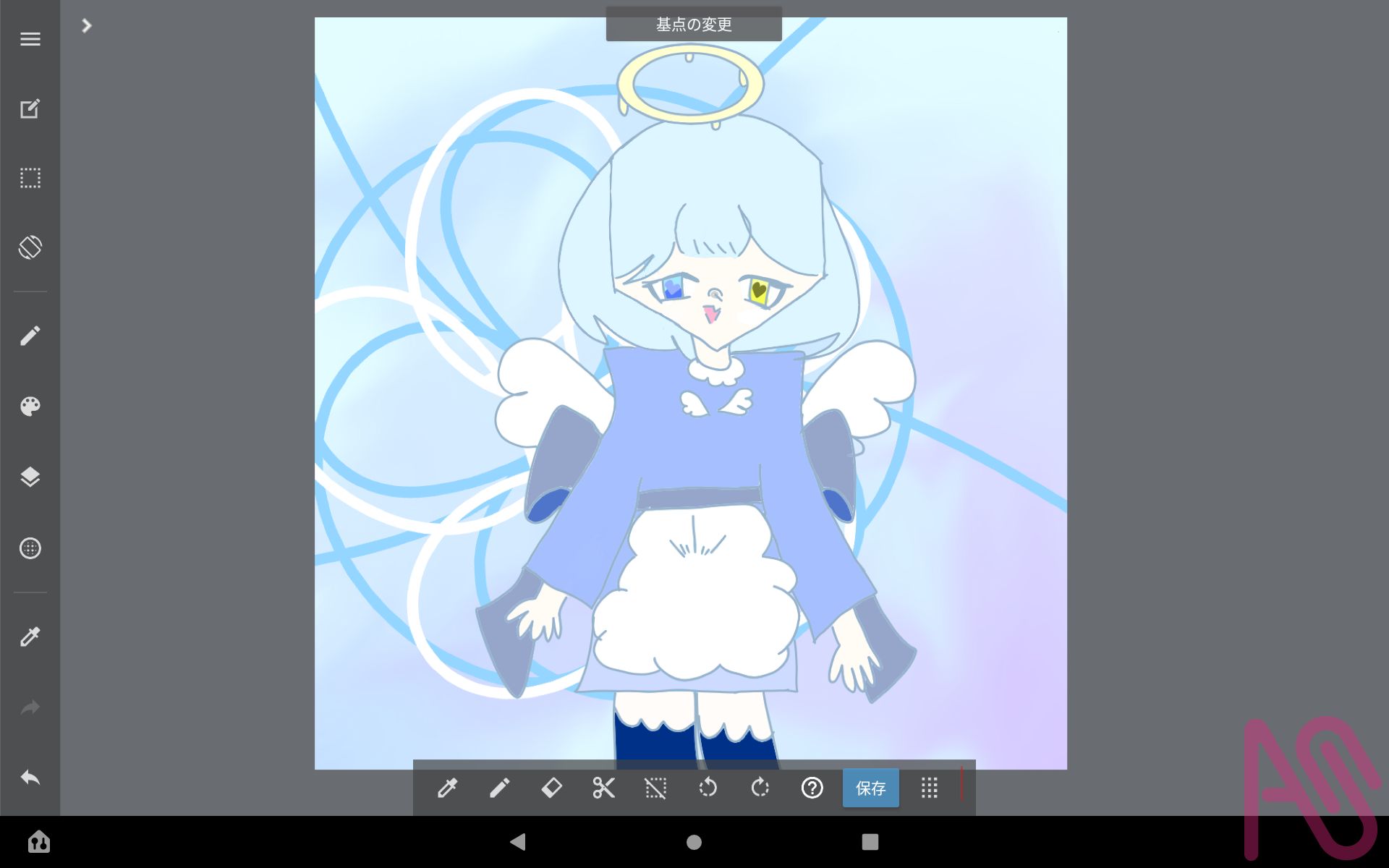Choose the brush tool in sidebar
This screenshot has height=868, width=1389.
pos(30,336)
